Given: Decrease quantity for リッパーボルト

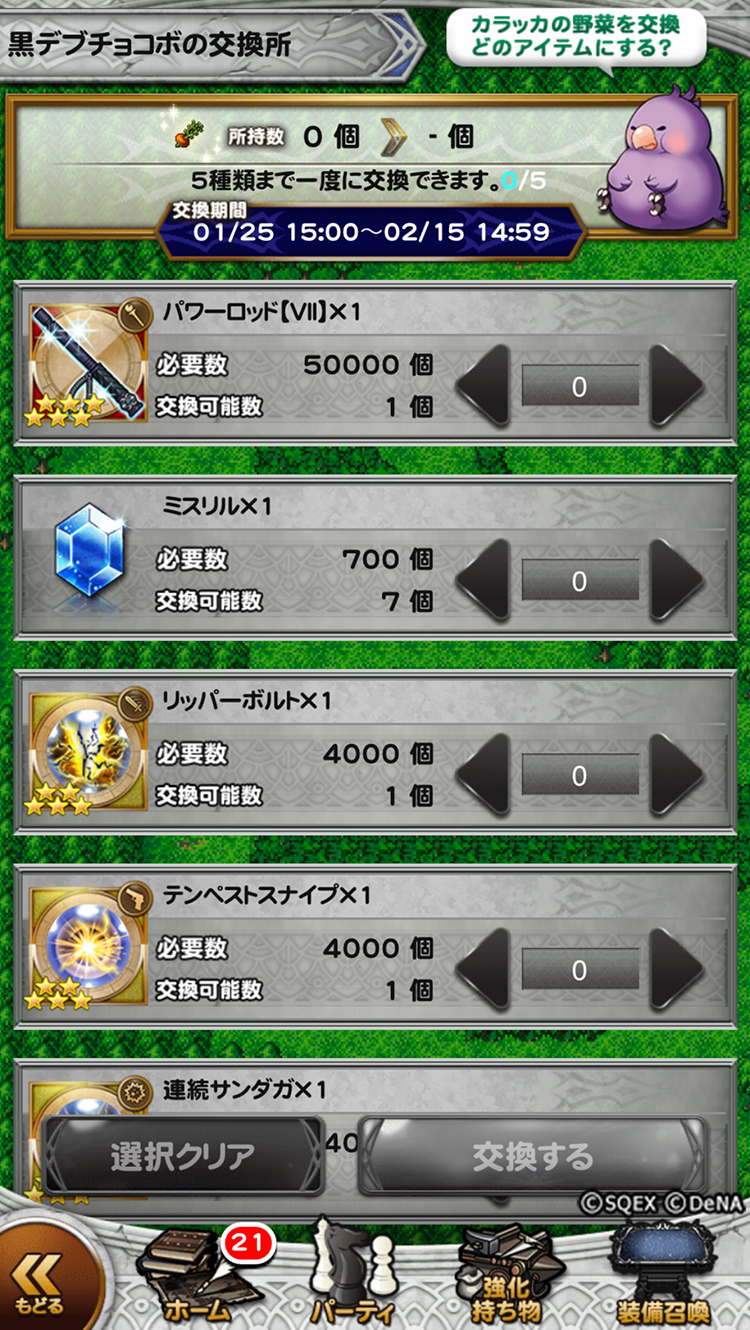Looking at the screenshot, I should [x=486, y=774].
